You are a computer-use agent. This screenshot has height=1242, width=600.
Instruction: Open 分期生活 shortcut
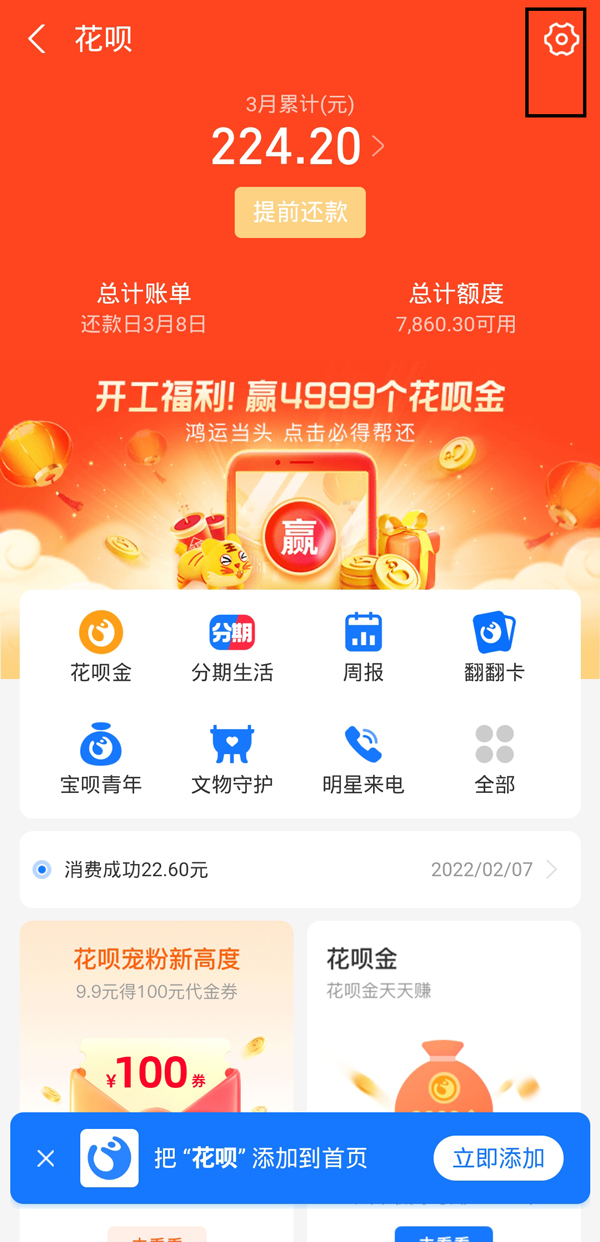[x=232, y=647]
